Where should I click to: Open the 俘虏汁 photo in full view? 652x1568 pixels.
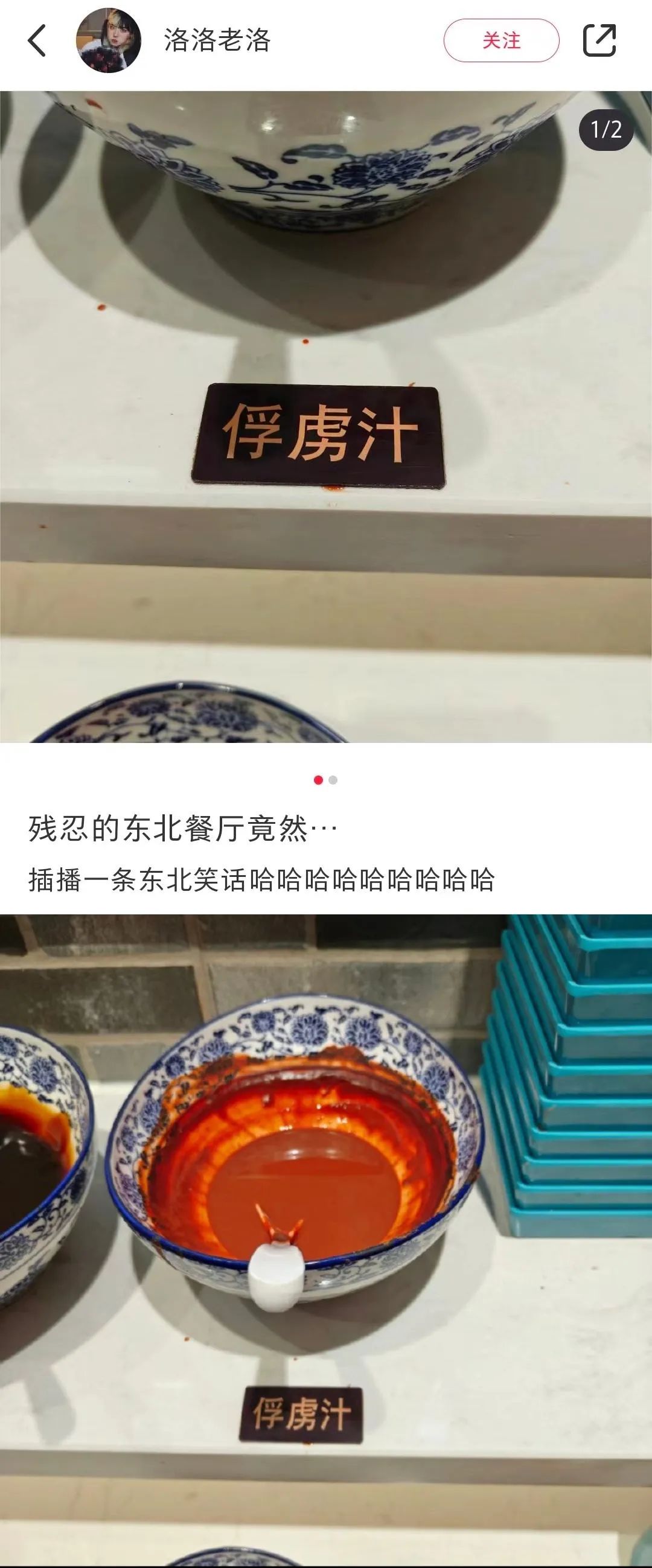(x=325, y=417)
